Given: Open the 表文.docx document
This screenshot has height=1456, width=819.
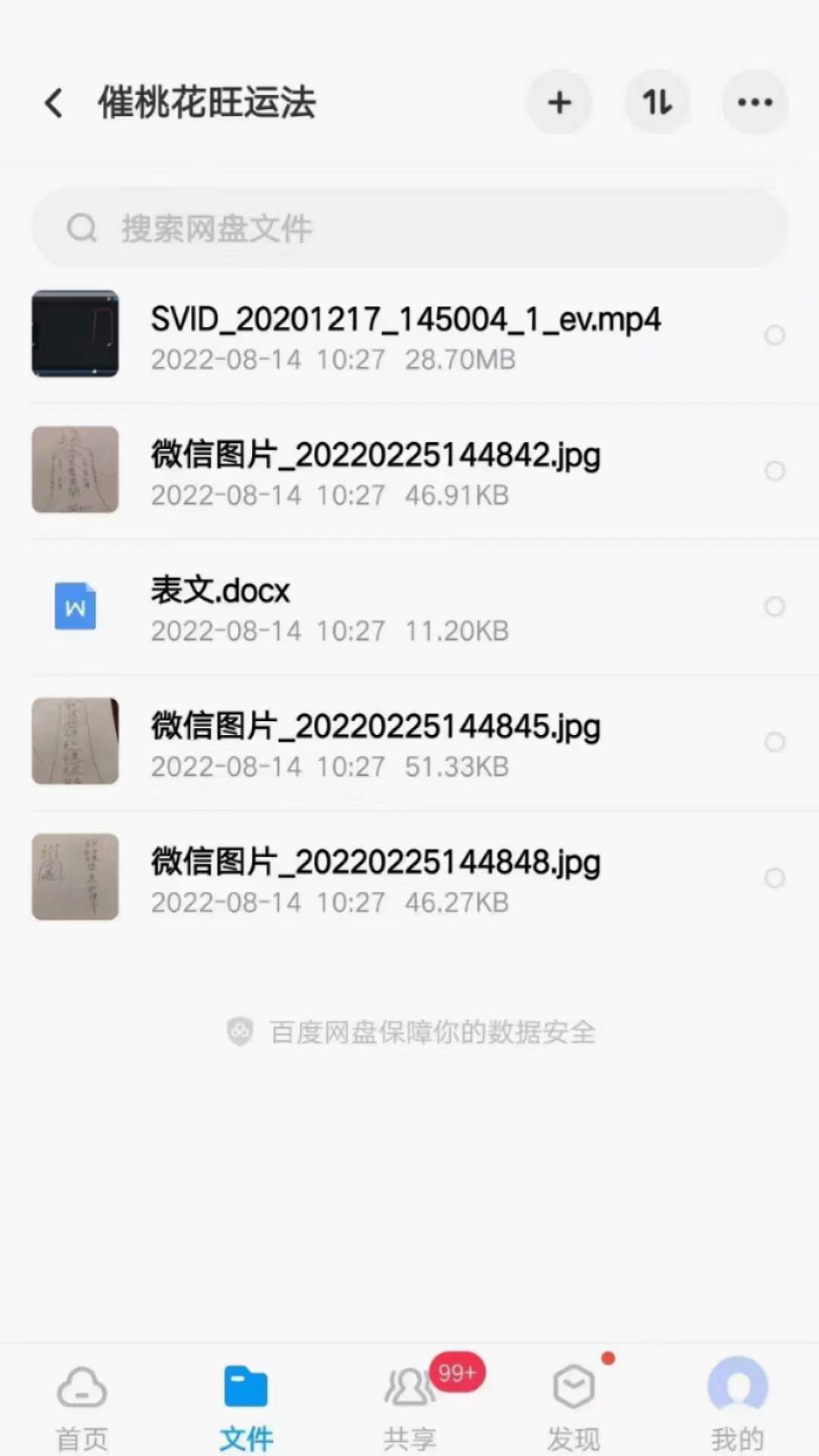Looking at the screenshot, I should pos(220,591).
